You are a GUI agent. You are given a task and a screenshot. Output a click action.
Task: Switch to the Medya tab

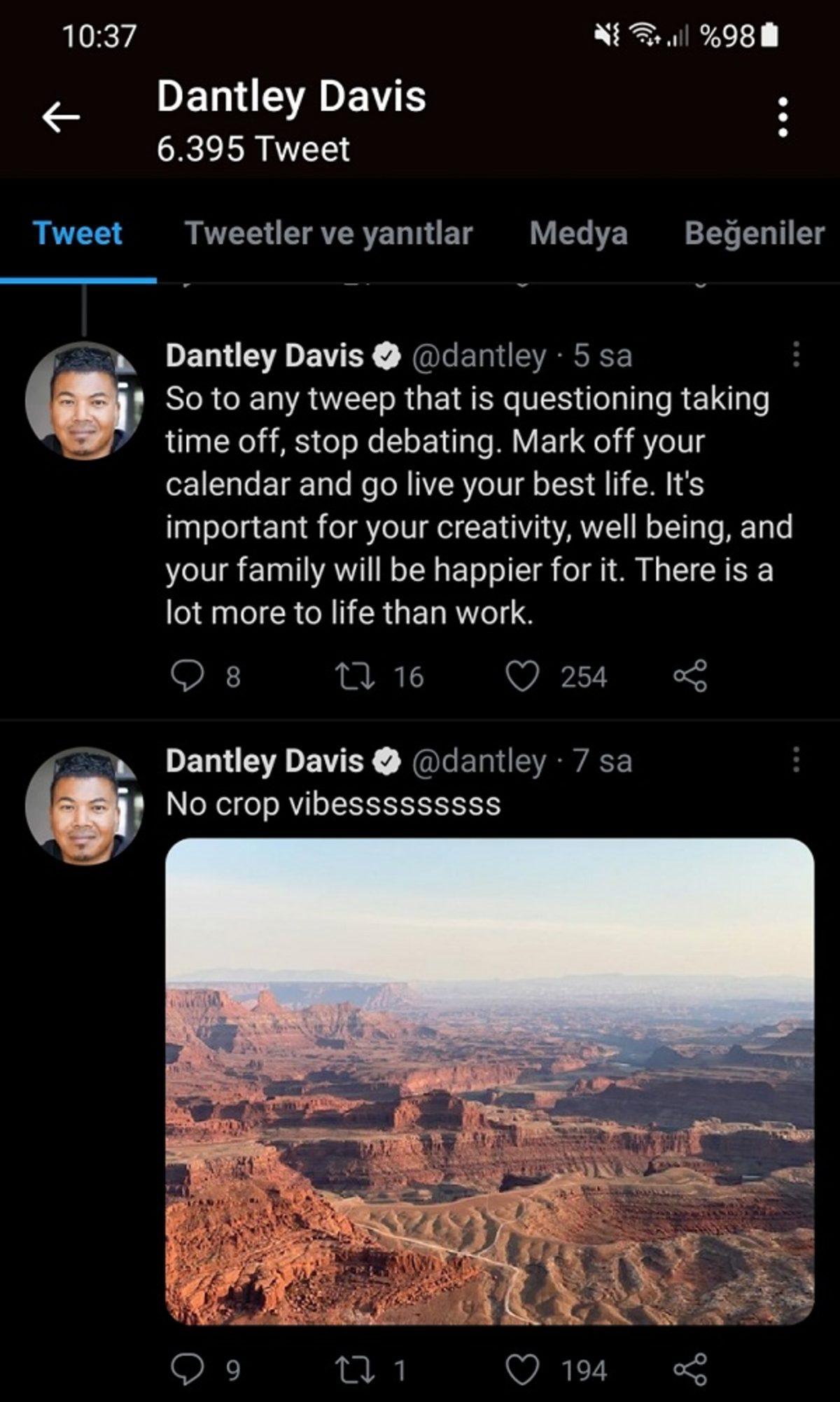[x=578, y=233]
